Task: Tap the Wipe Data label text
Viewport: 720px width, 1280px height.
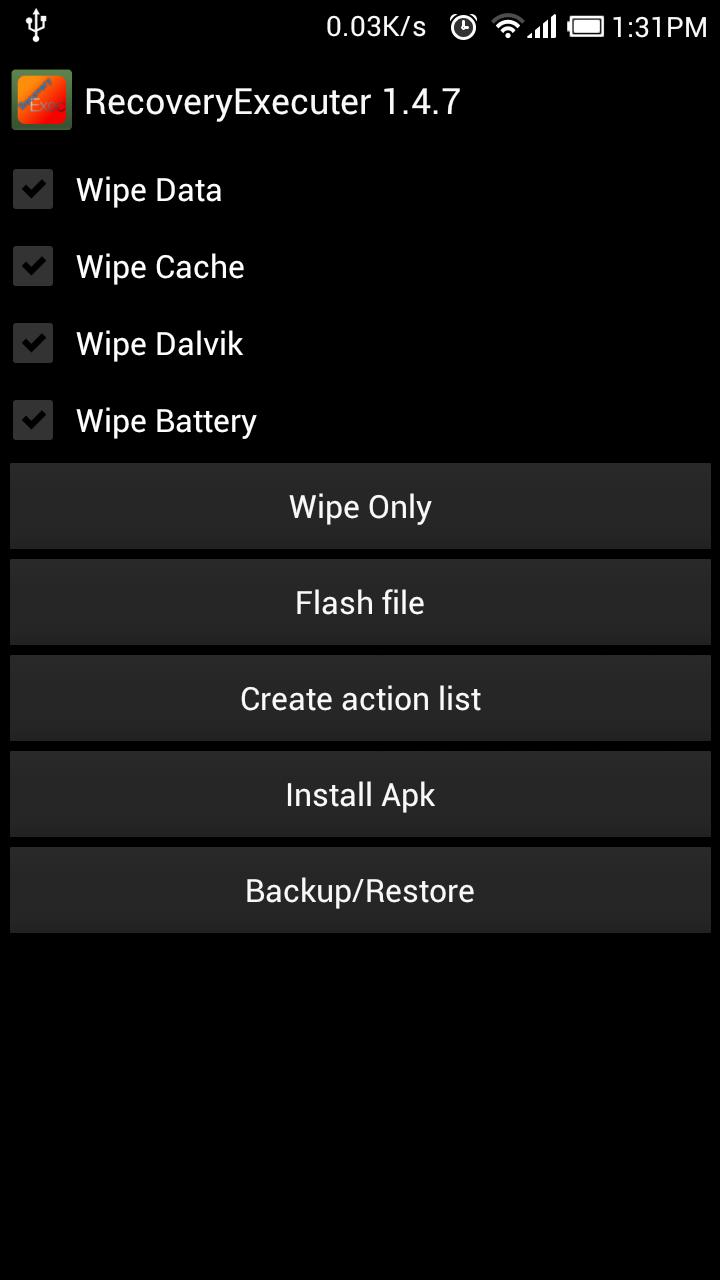Action: (x=148, y=189)
